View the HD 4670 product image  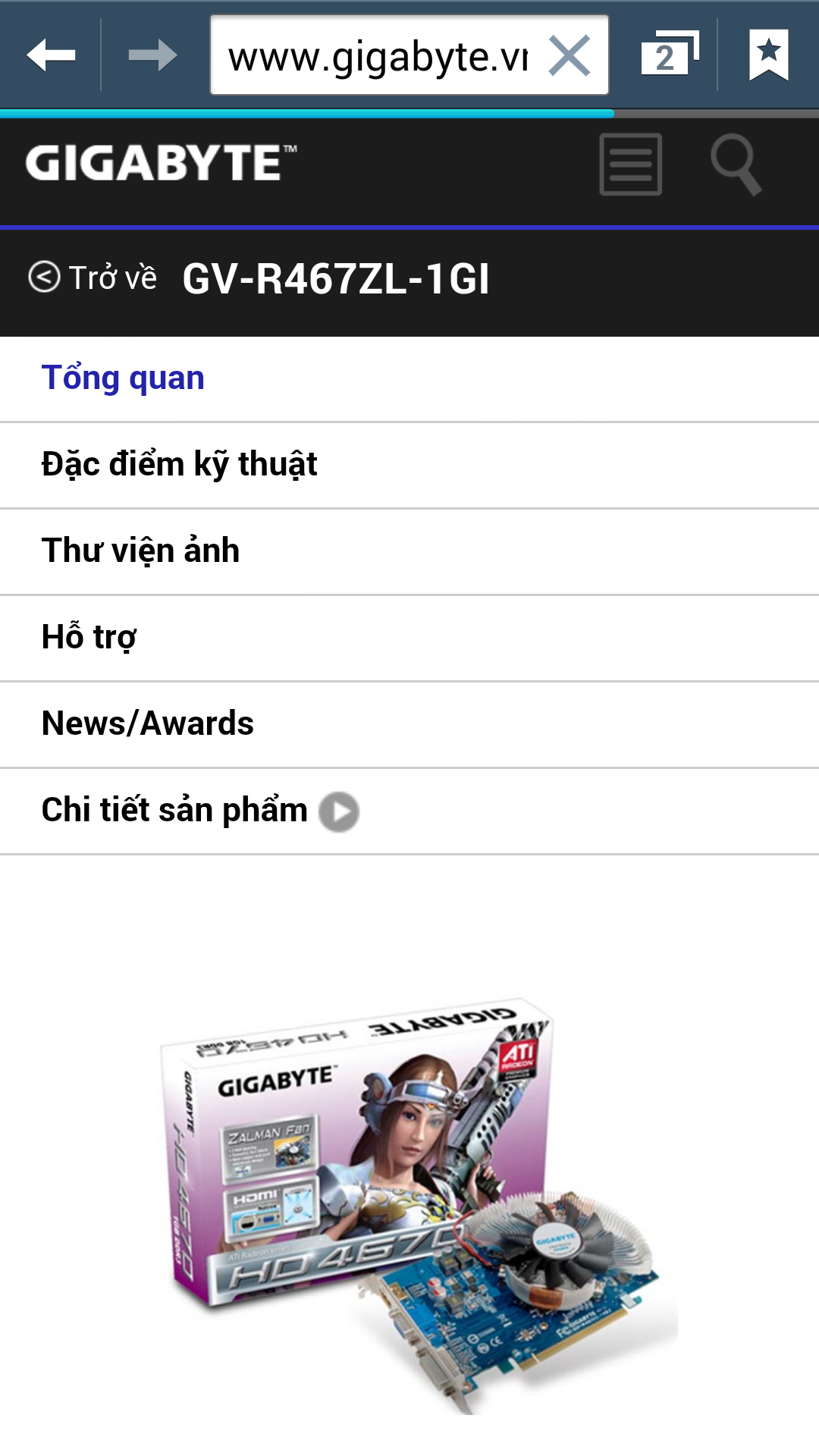(x=419, y=1206)
